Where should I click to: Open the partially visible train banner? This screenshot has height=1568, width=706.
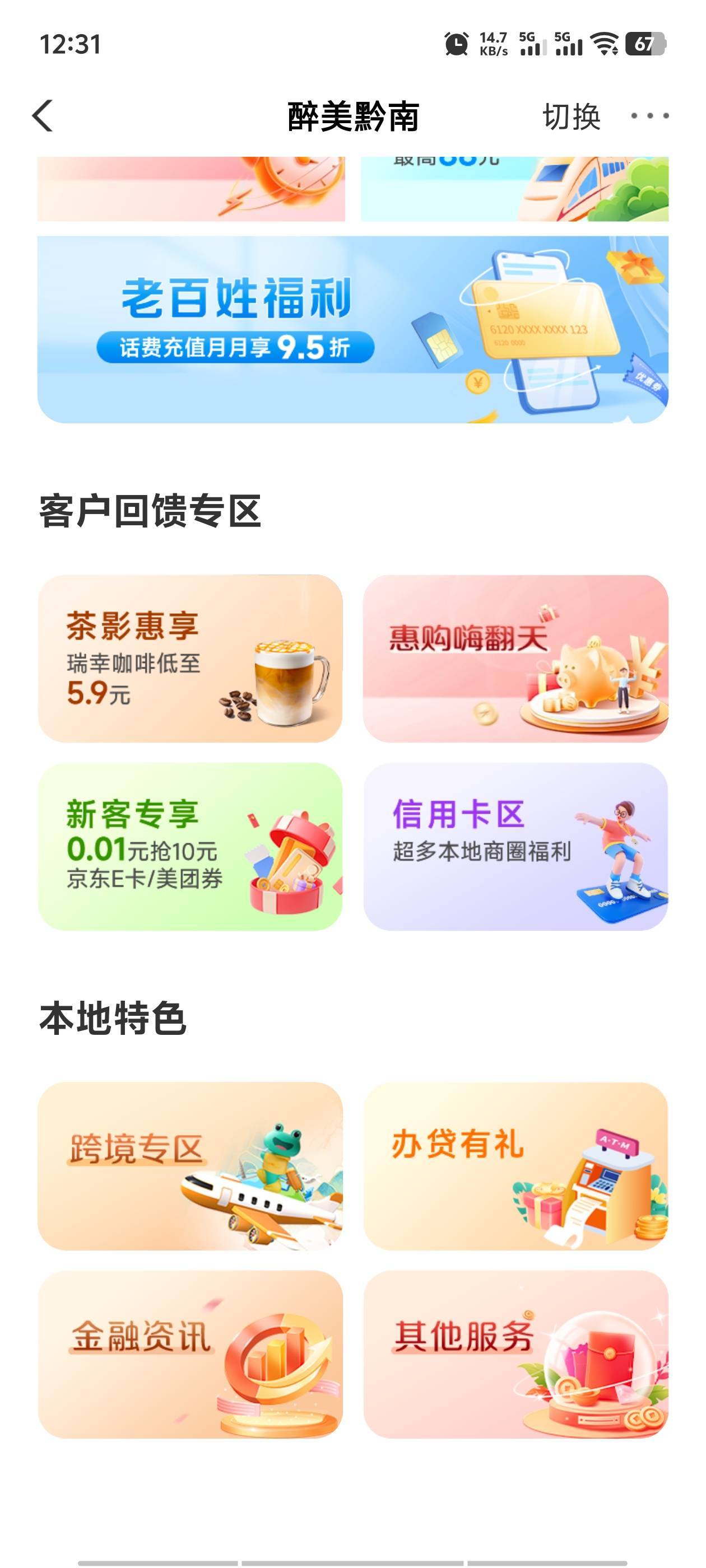point(515,189)
